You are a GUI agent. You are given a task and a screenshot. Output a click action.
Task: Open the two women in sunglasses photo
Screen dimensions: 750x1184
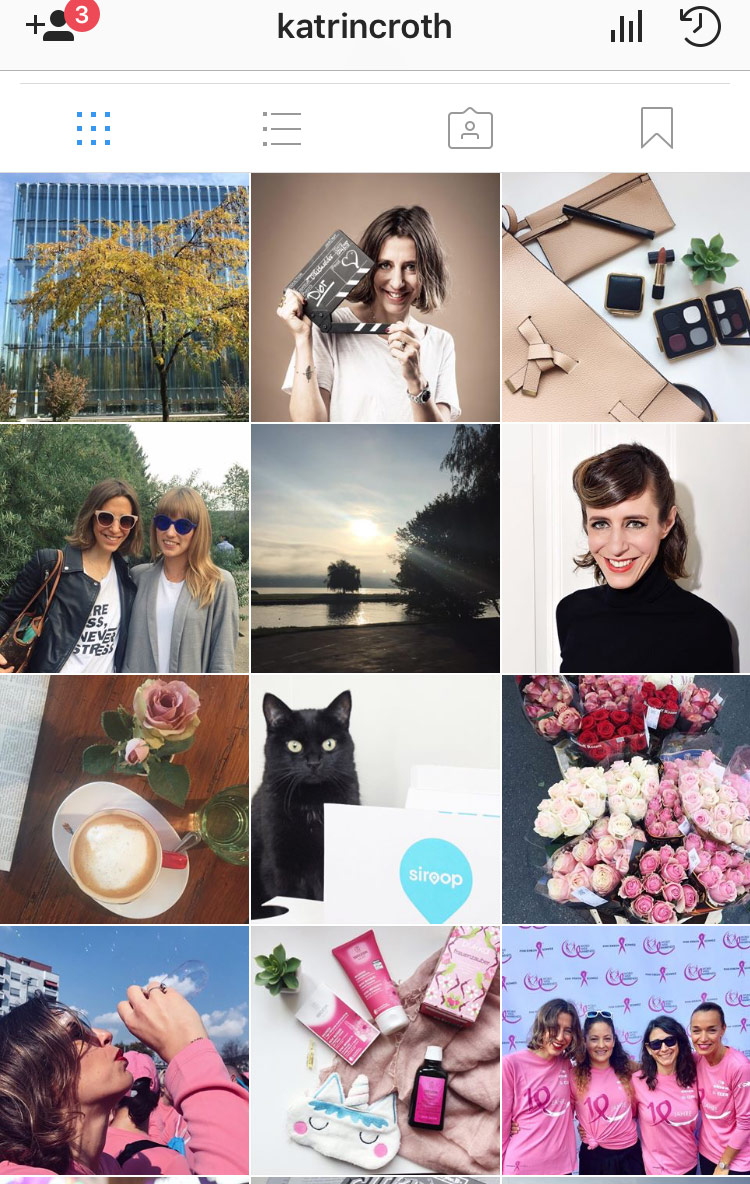pos(124,548)
